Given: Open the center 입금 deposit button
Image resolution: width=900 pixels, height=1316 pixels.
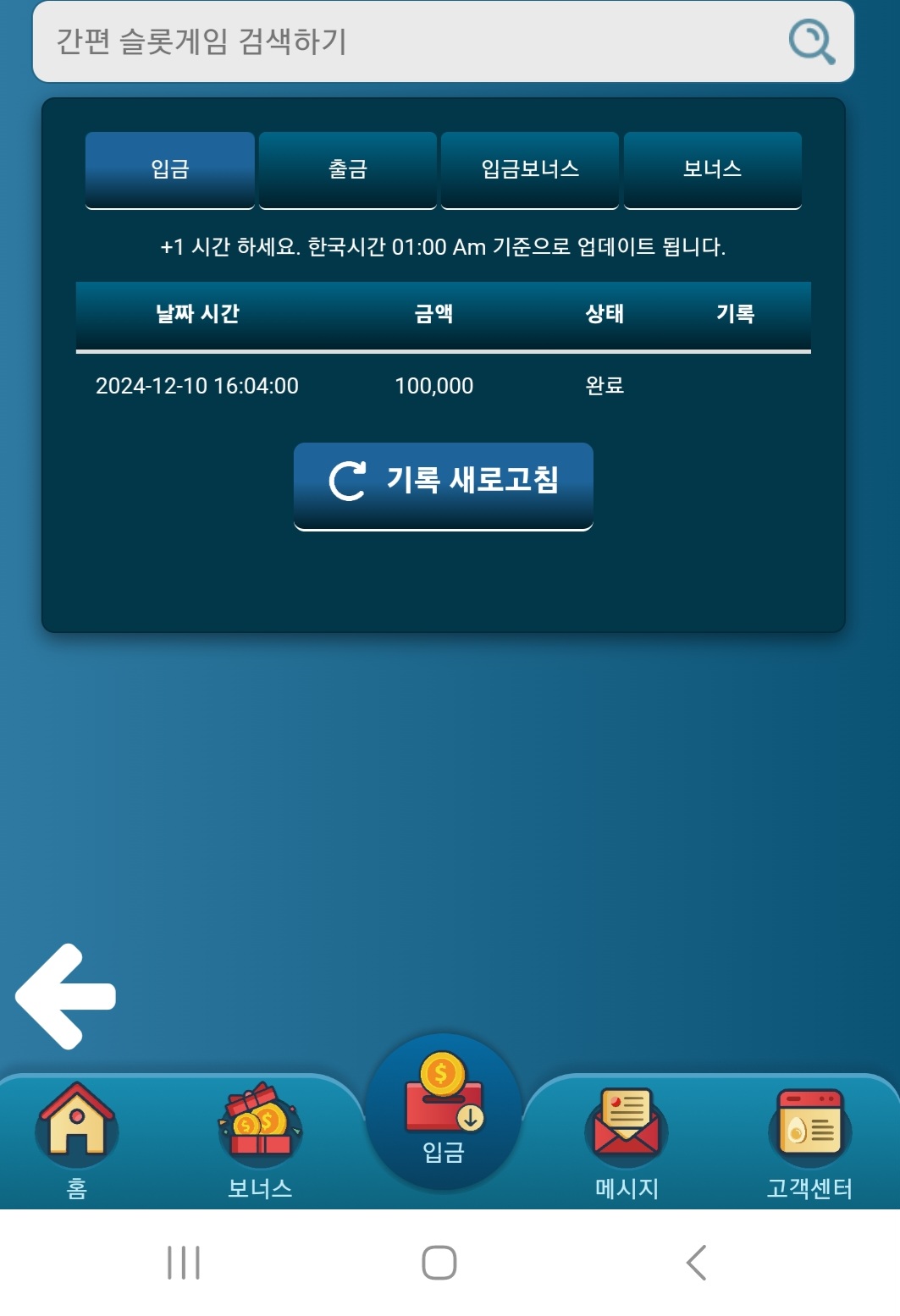Looking at the screenshot, I should coord(443,1110).
